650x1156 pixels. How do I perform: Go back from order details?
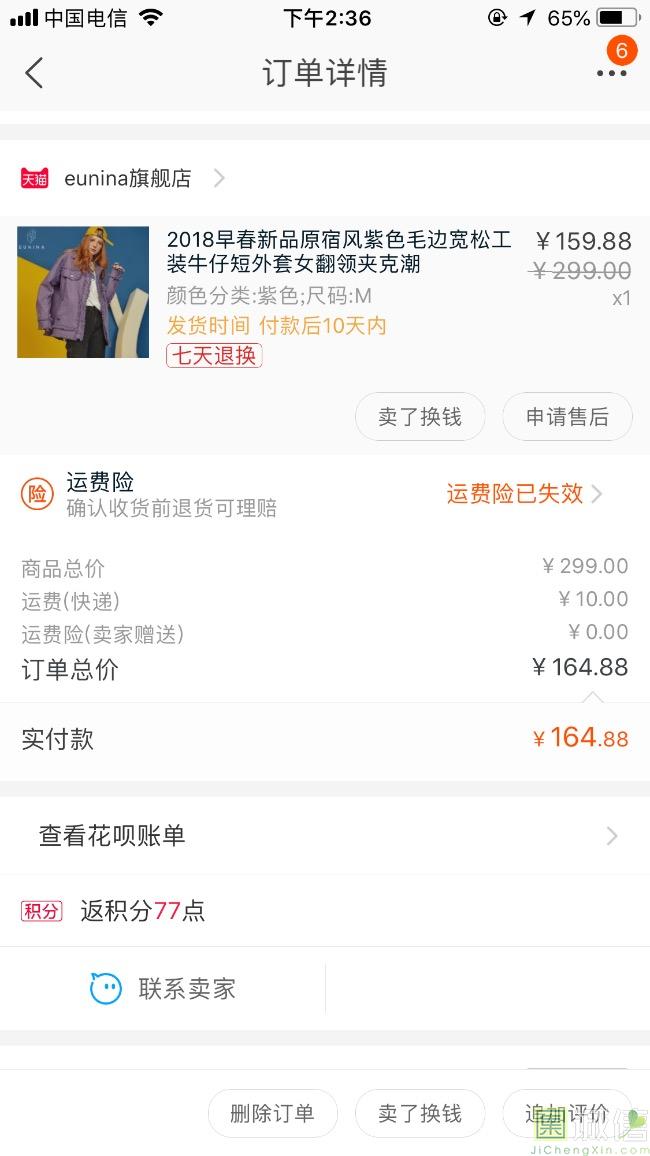point(34,73)
